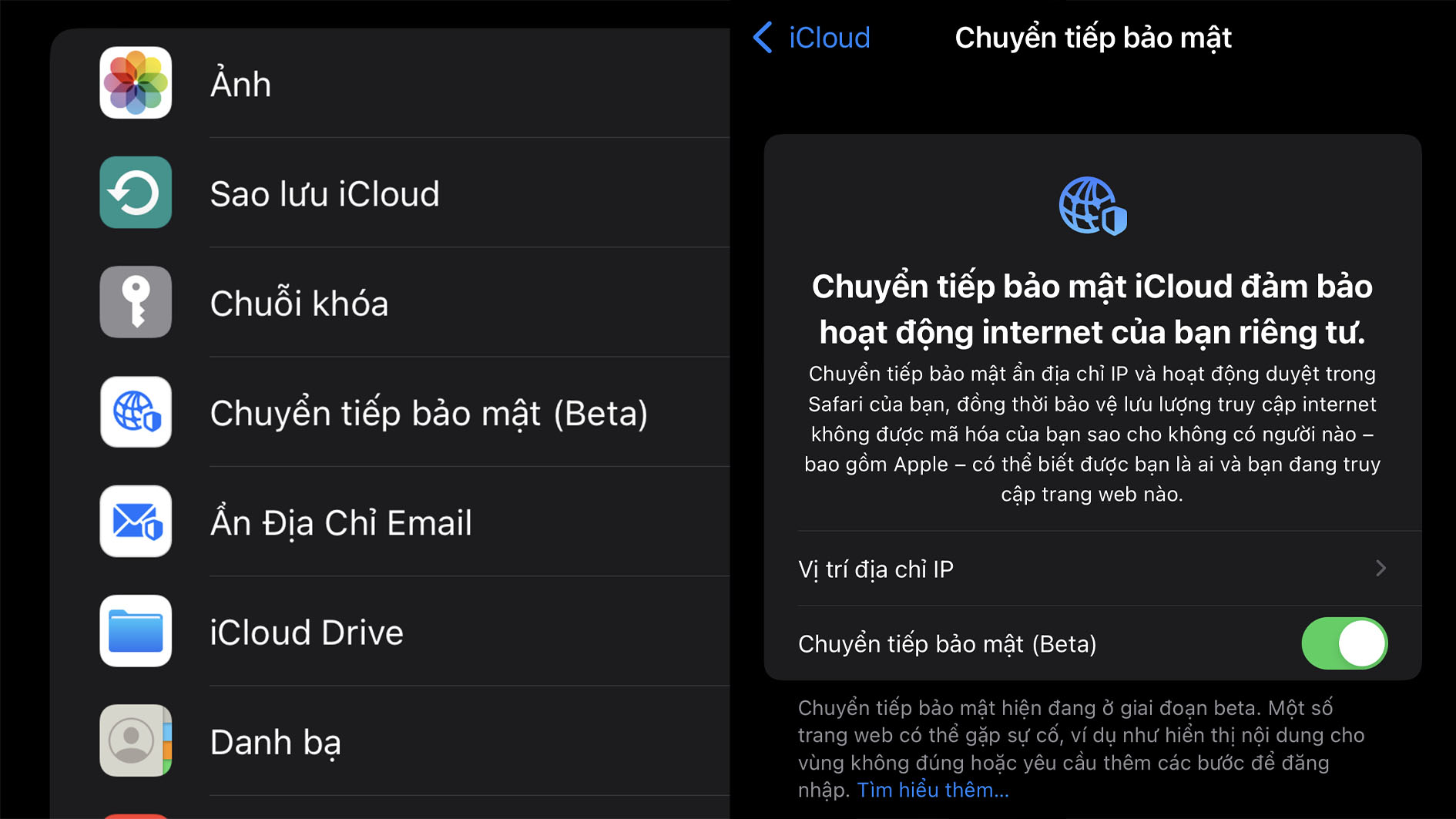Go back to iCloud settings

(812, 38)
